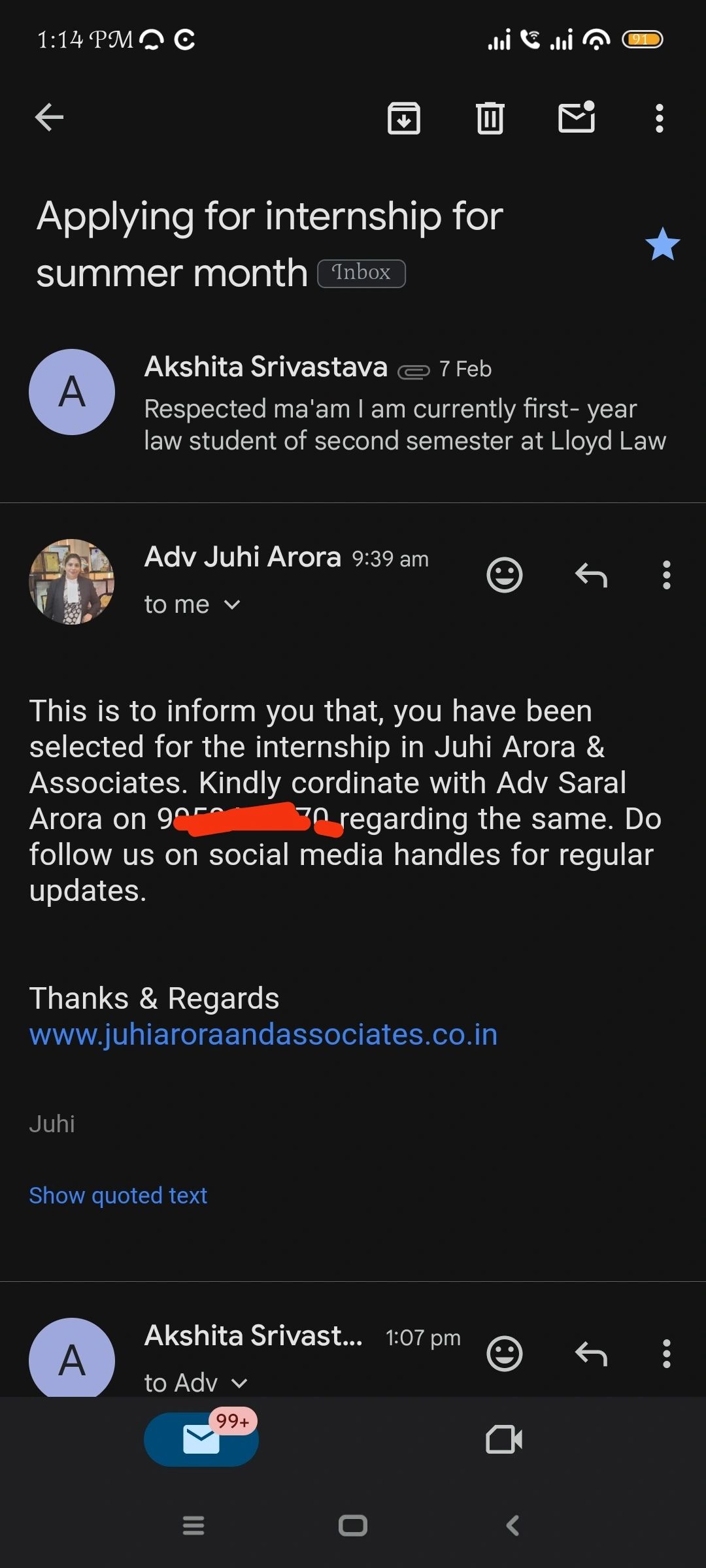Show quoted text in Juhi's email
This screenshot has height=1568, width=706.
[118, 1195]
